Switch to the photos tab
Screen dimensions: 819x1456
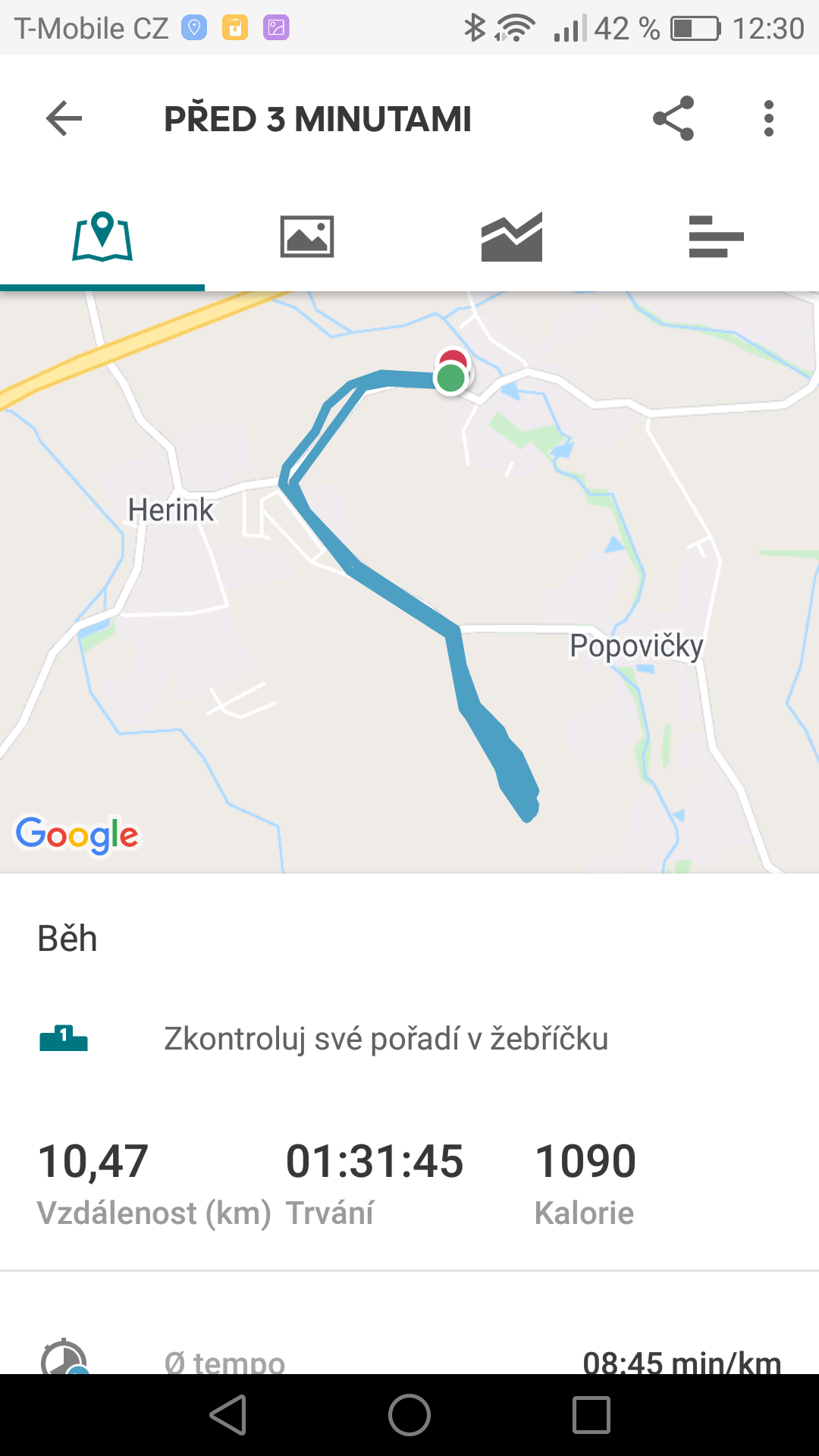[x=307, y=237]
